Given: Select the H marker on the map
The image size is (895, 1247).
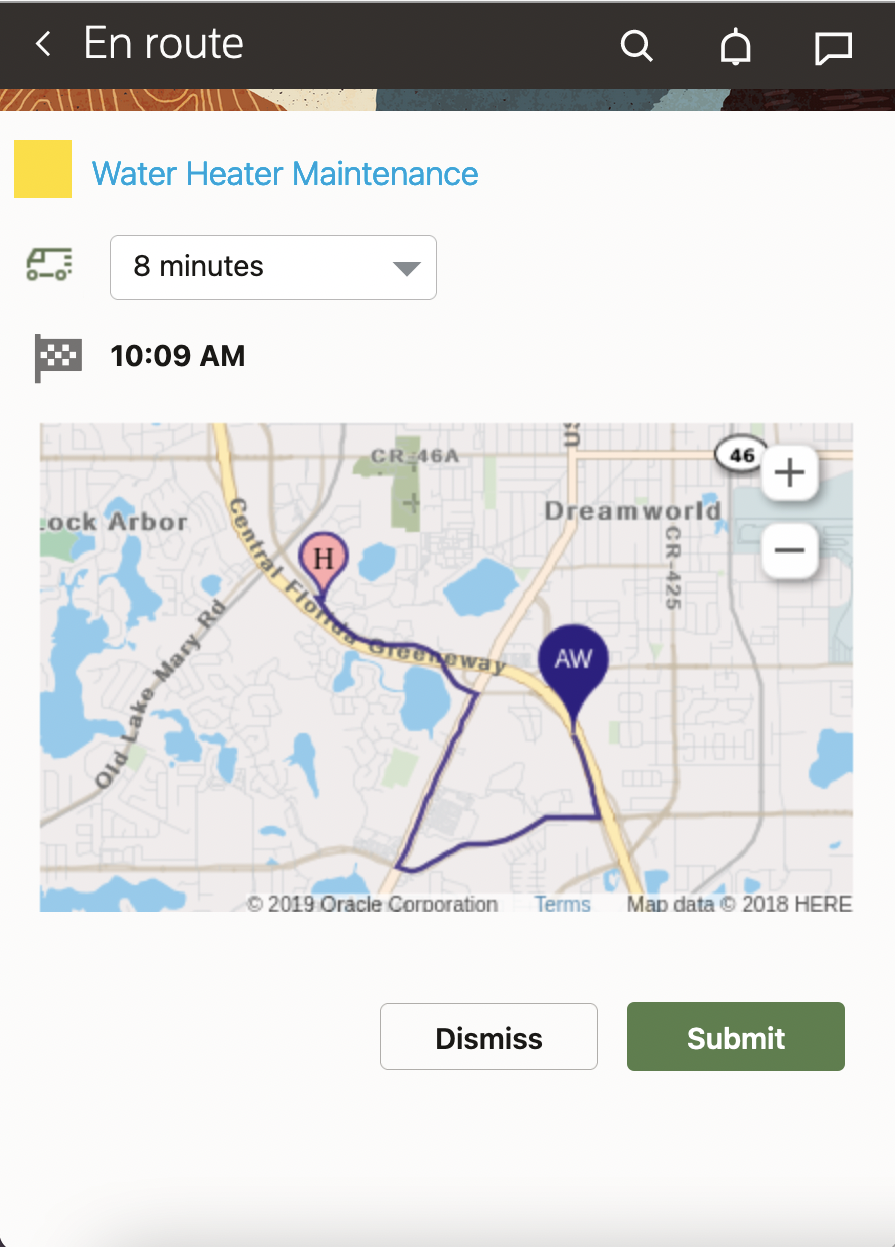Looking at the screenshot, I should pos(324,558).
